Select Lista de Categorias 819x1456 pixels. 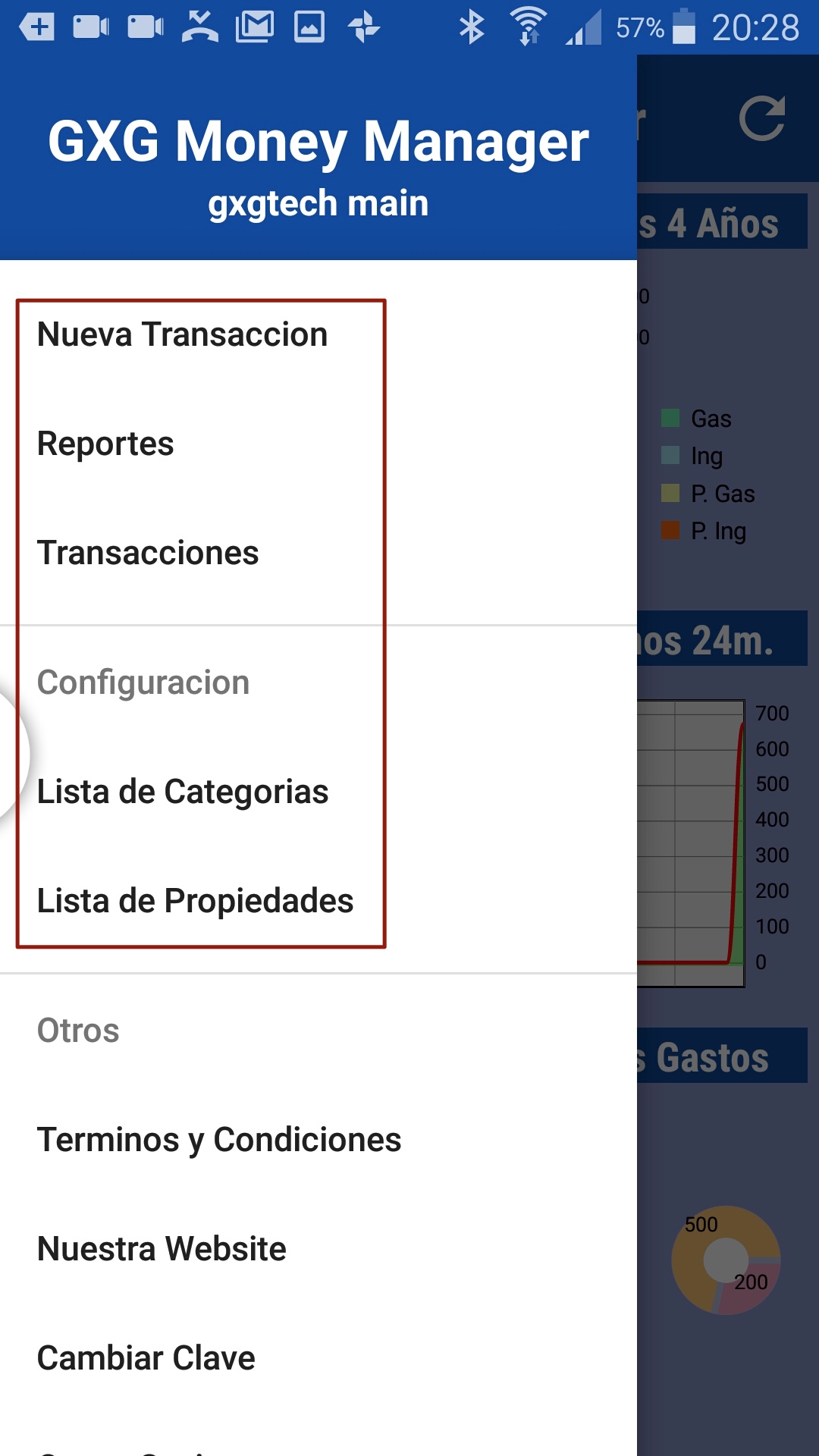click(x=318, y=792)
